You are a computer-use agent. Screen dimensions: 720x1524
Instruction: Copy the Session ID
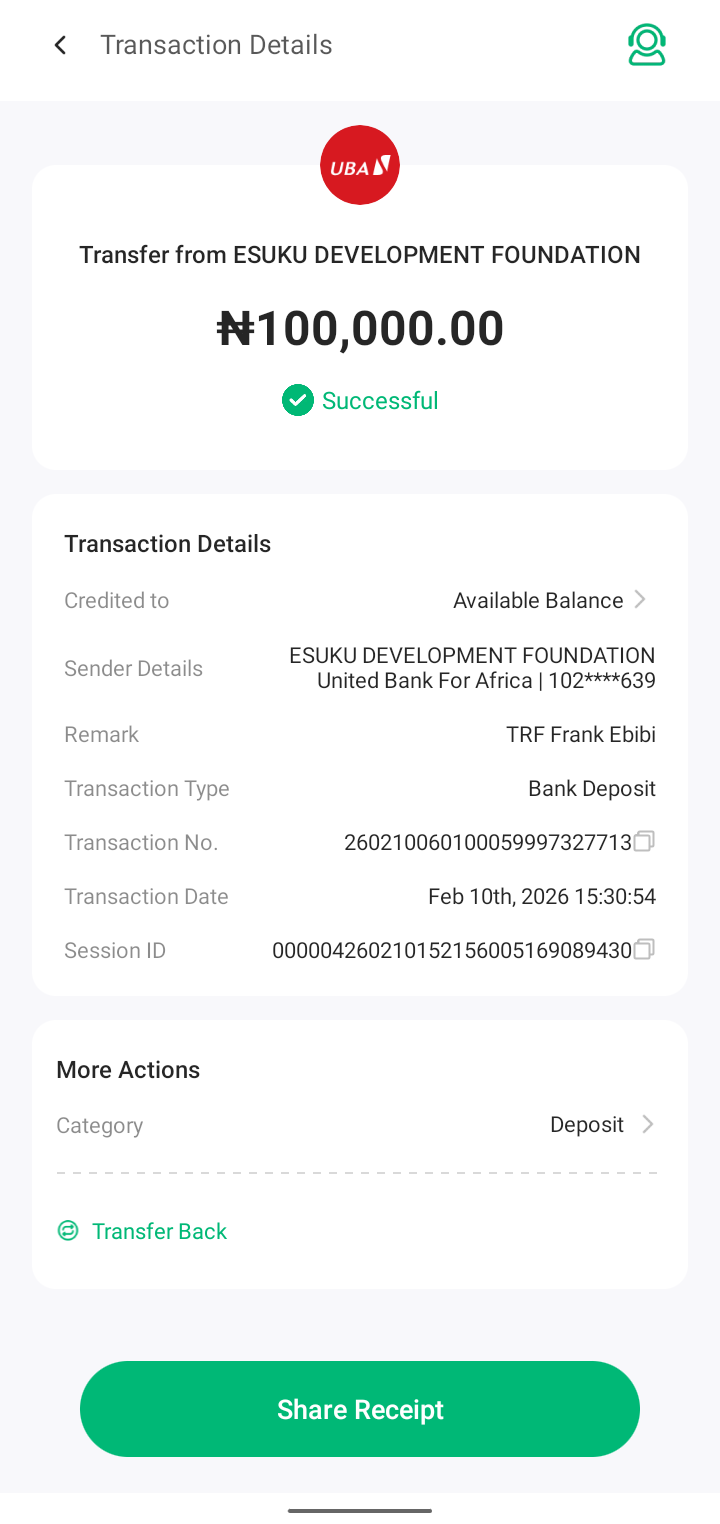[x=645, y=949]
